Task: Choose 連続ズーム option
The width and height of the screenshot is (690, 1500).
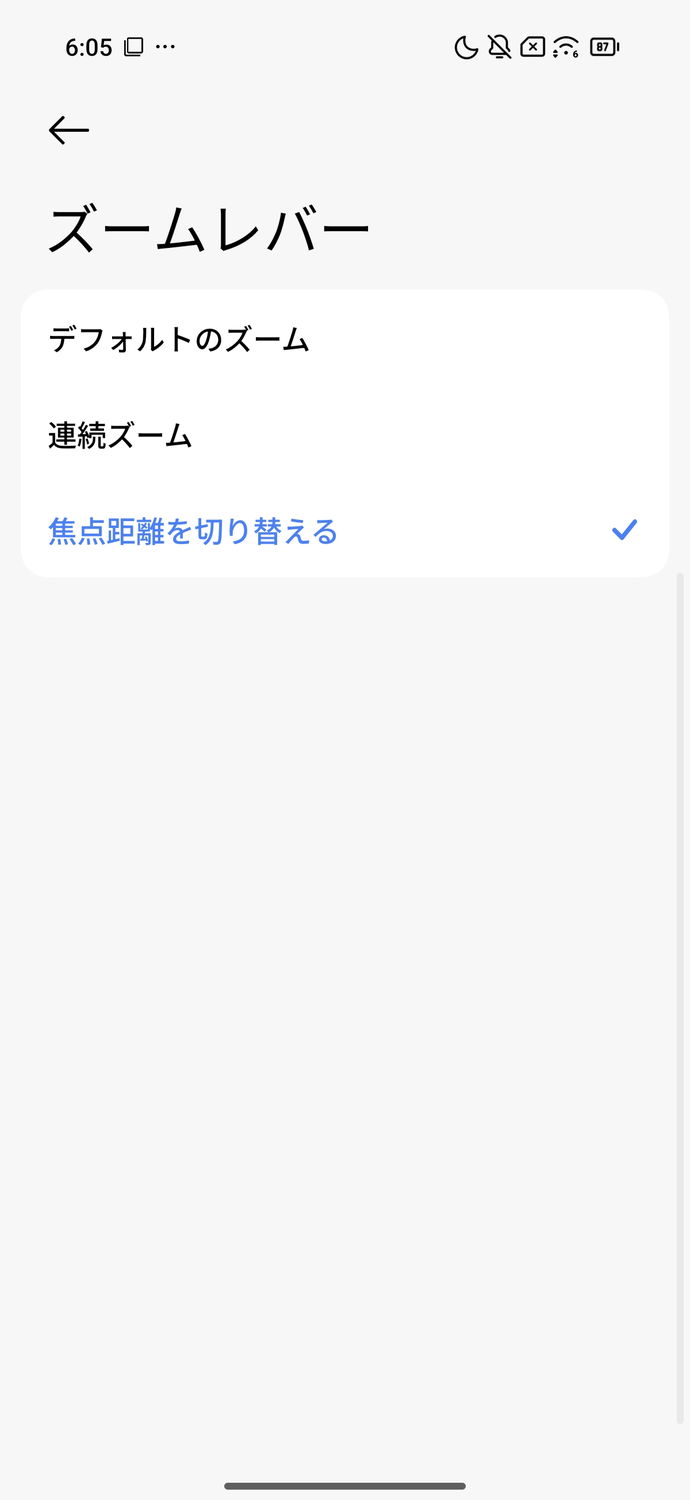Action: point(121,436)
